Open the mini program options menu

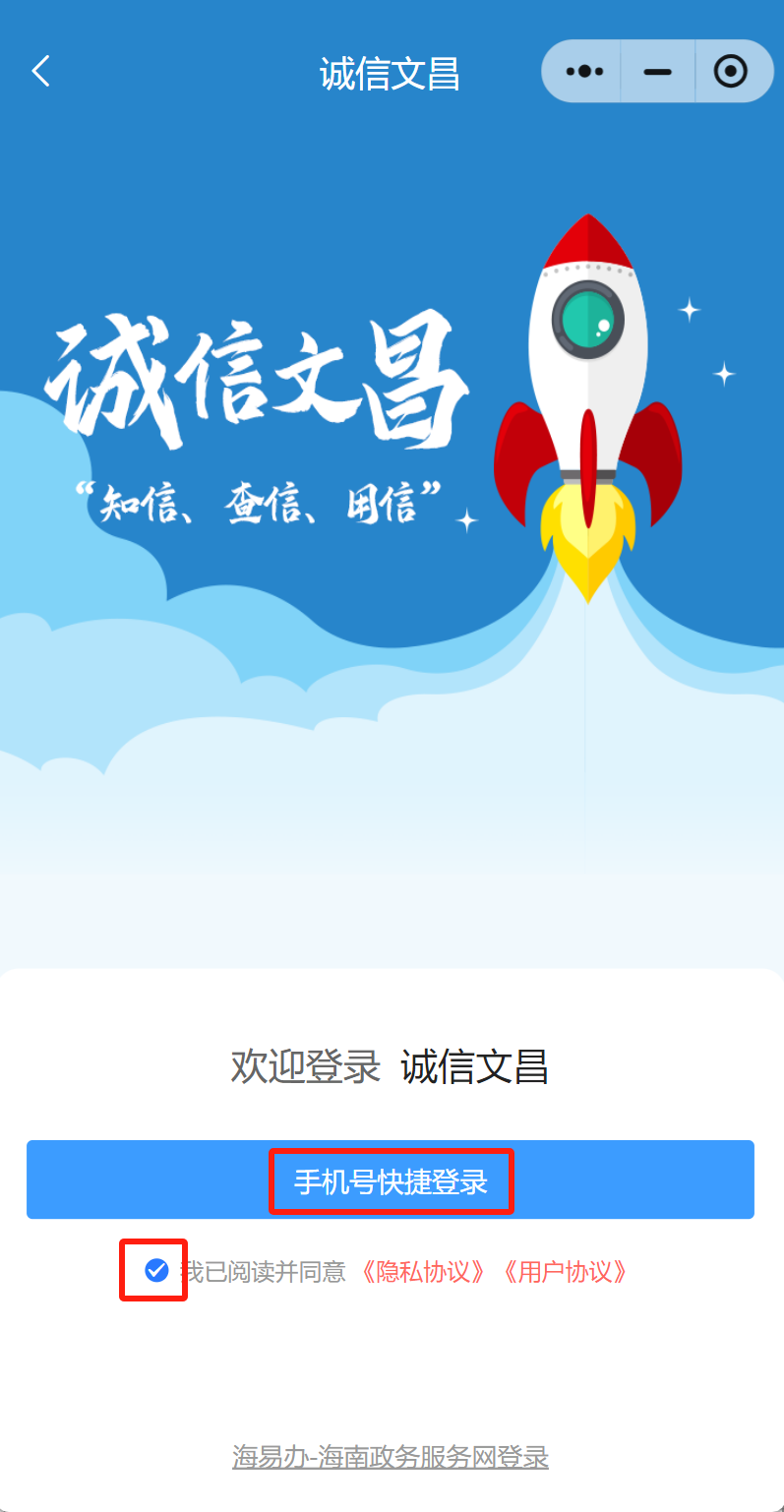tap(584, 72)
